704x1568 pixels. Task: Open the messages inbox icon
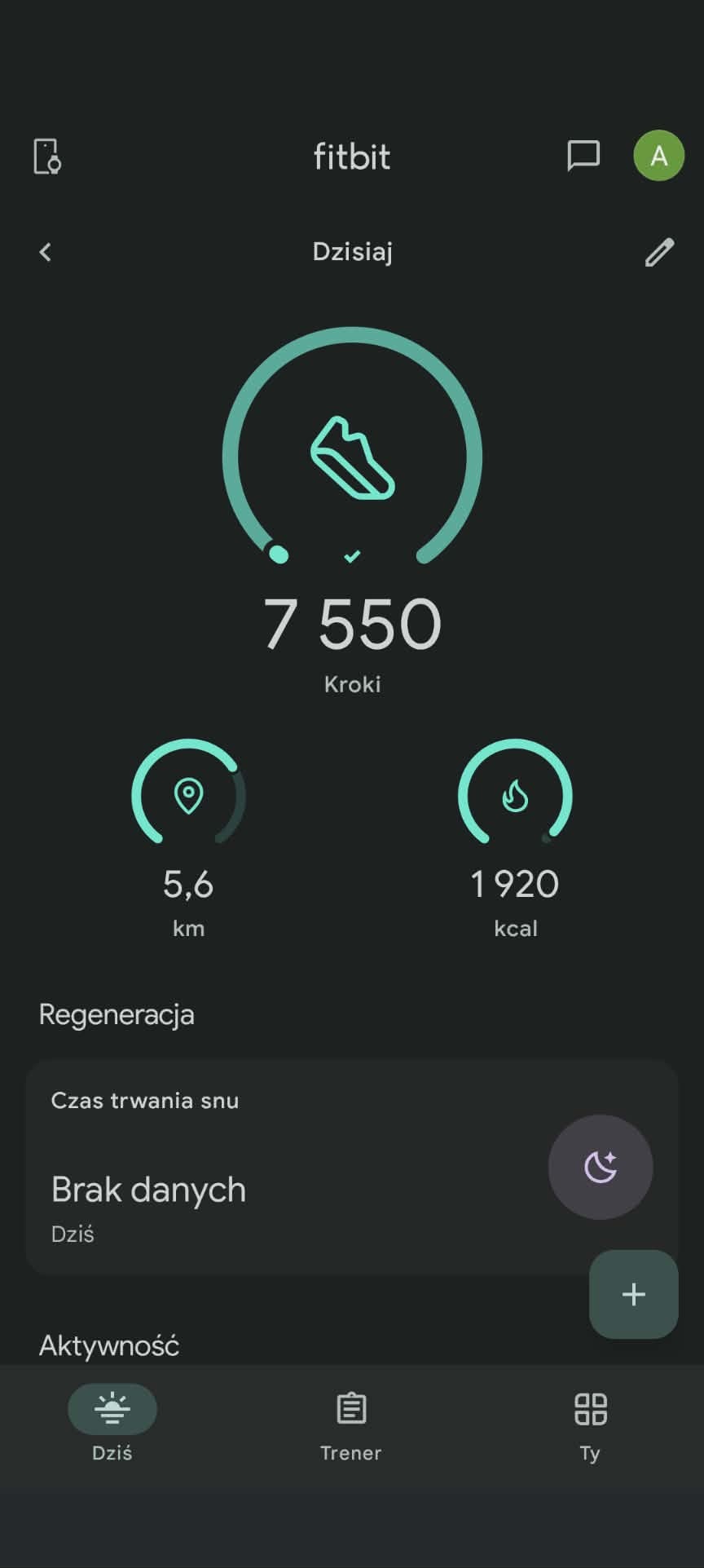point(583,155)
